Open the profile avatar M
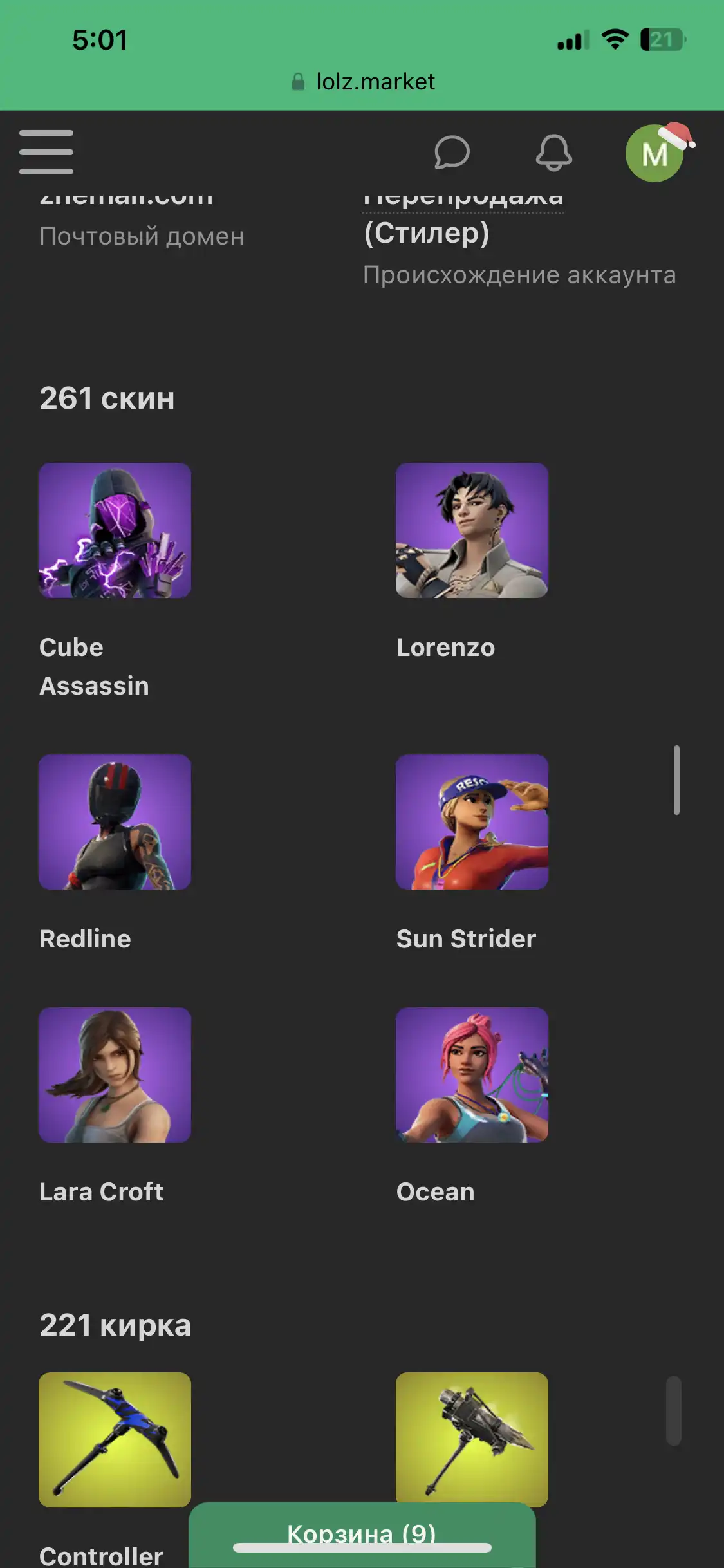Screen dimensions: 724x1568 coord(654,153)
